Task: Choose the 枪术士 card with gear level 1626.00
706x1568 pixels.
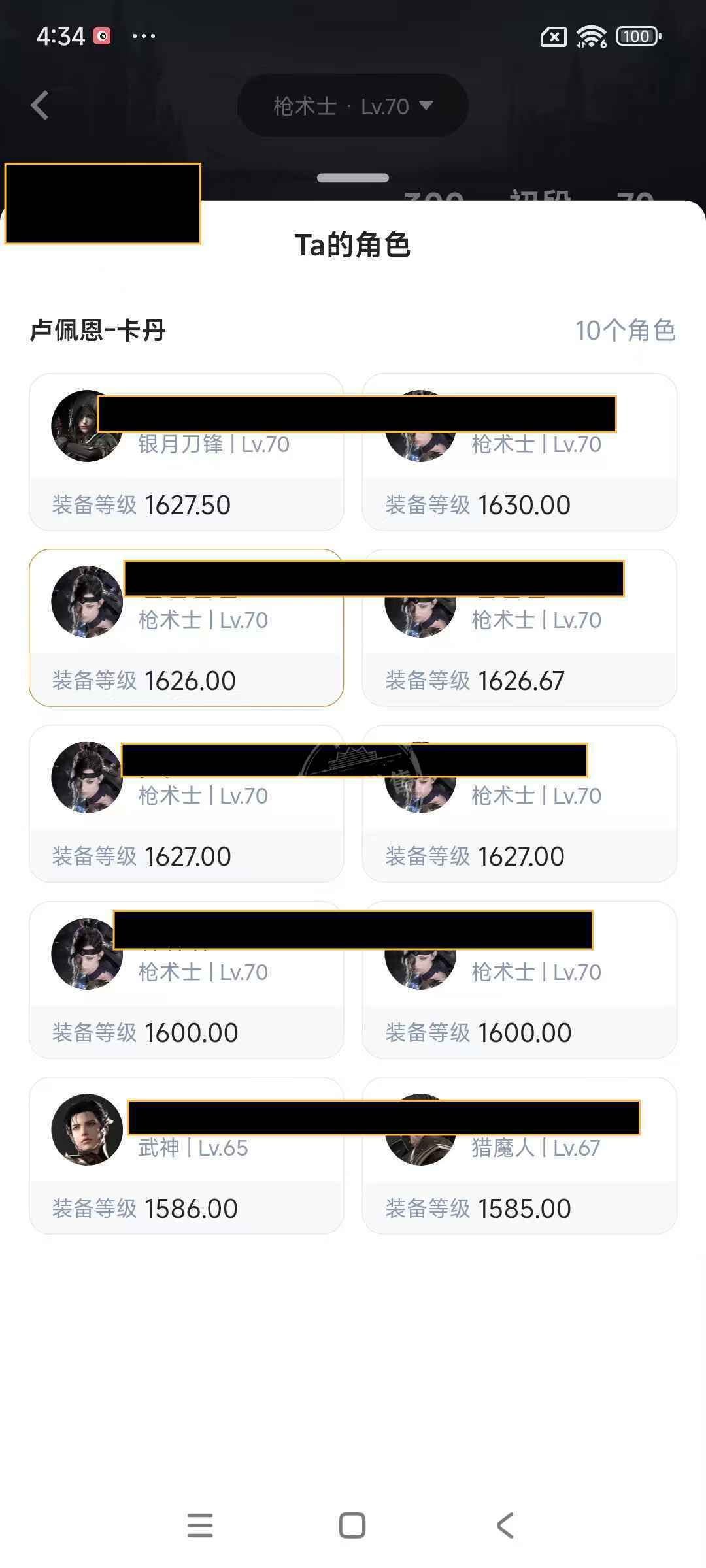Action: [186, 628]
